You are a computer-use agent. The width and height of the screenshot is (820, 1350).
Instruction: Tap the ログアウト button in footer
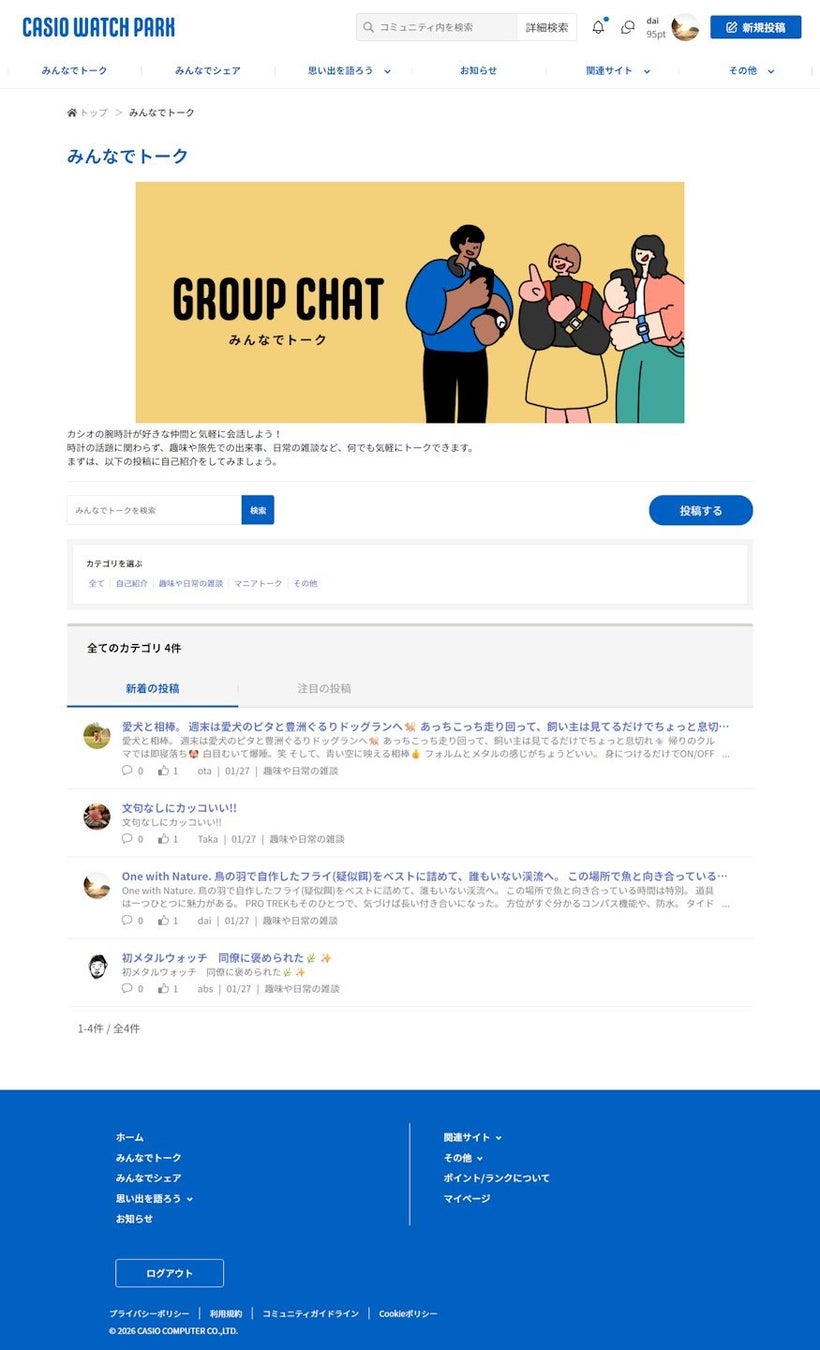click(169, 1273)
